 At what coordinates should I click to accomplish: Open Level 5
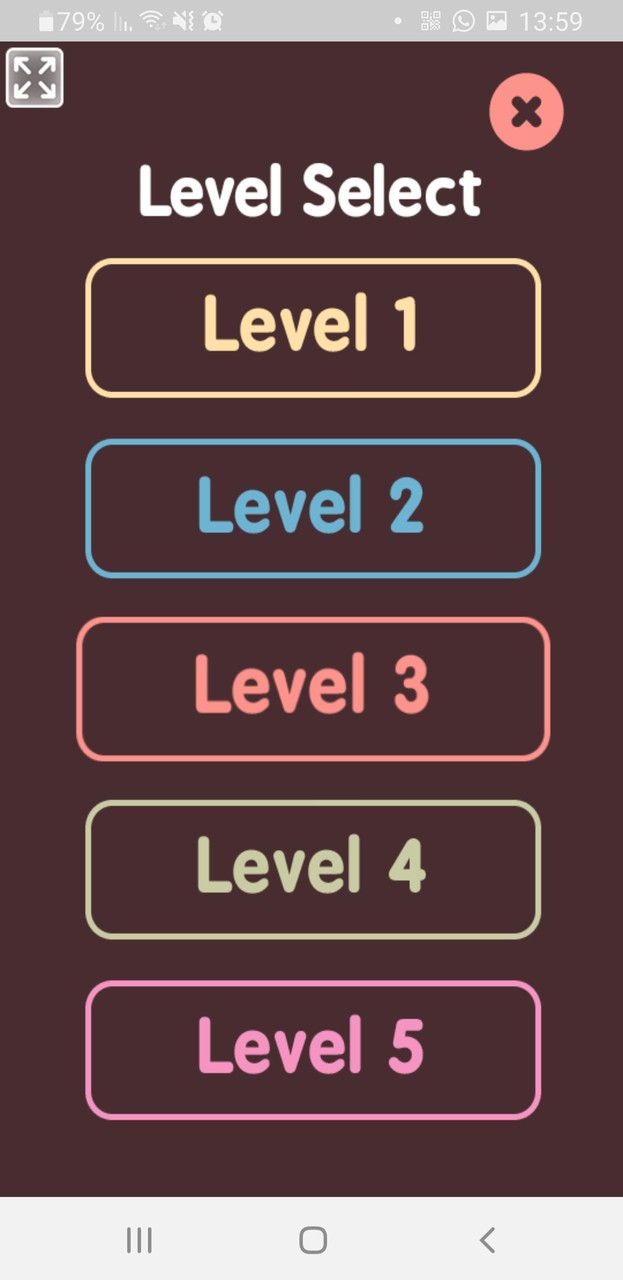(x=313, y=1049)
